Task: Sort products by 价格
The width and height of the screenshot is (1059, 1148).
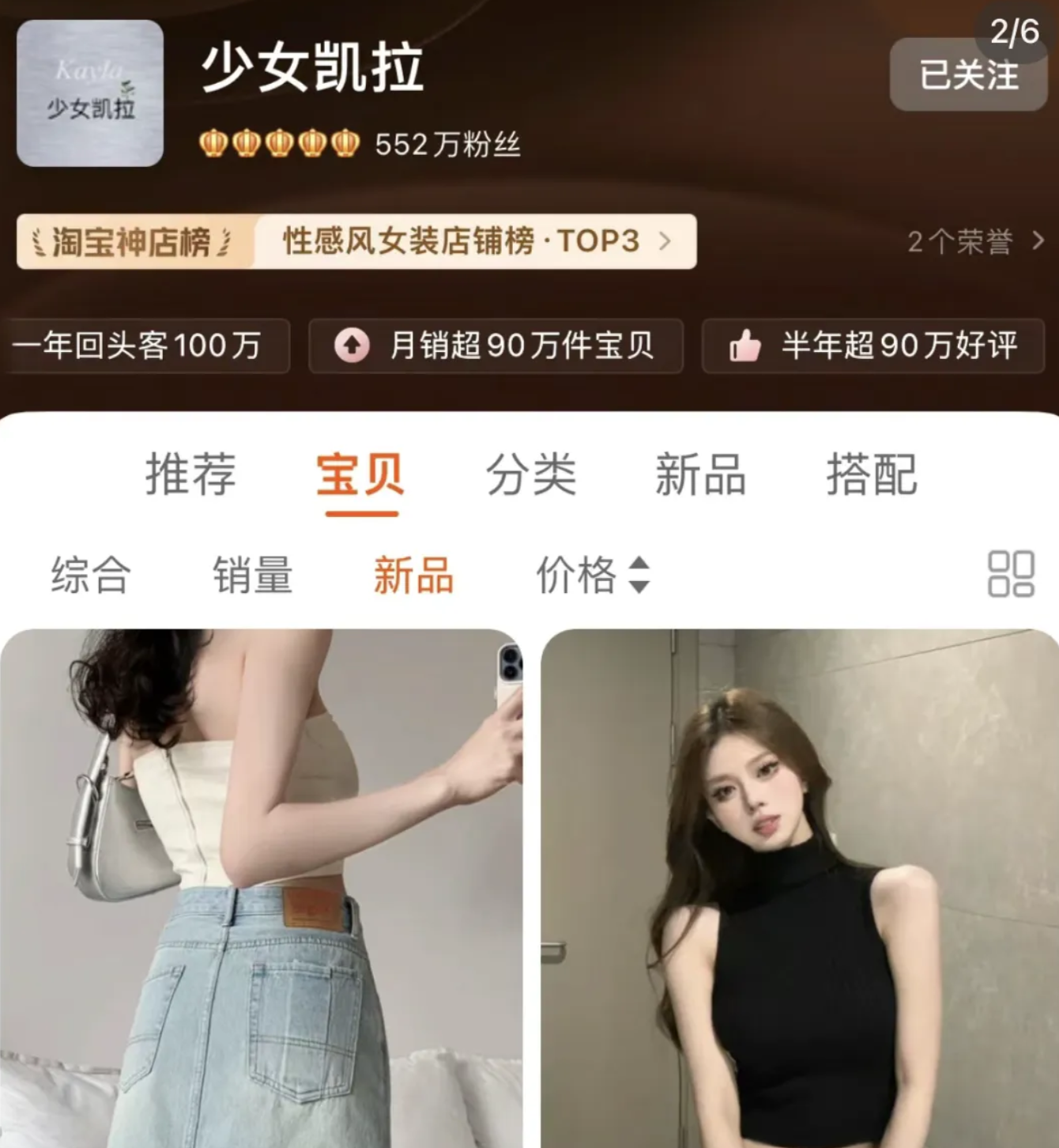Action: point(593,575)
